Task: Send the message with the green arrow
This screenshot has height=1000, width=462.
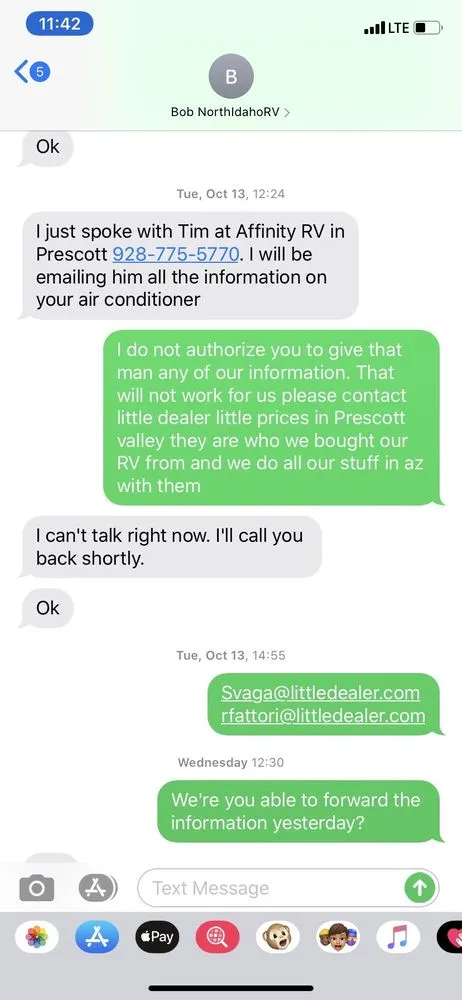Action: point(420,888)
